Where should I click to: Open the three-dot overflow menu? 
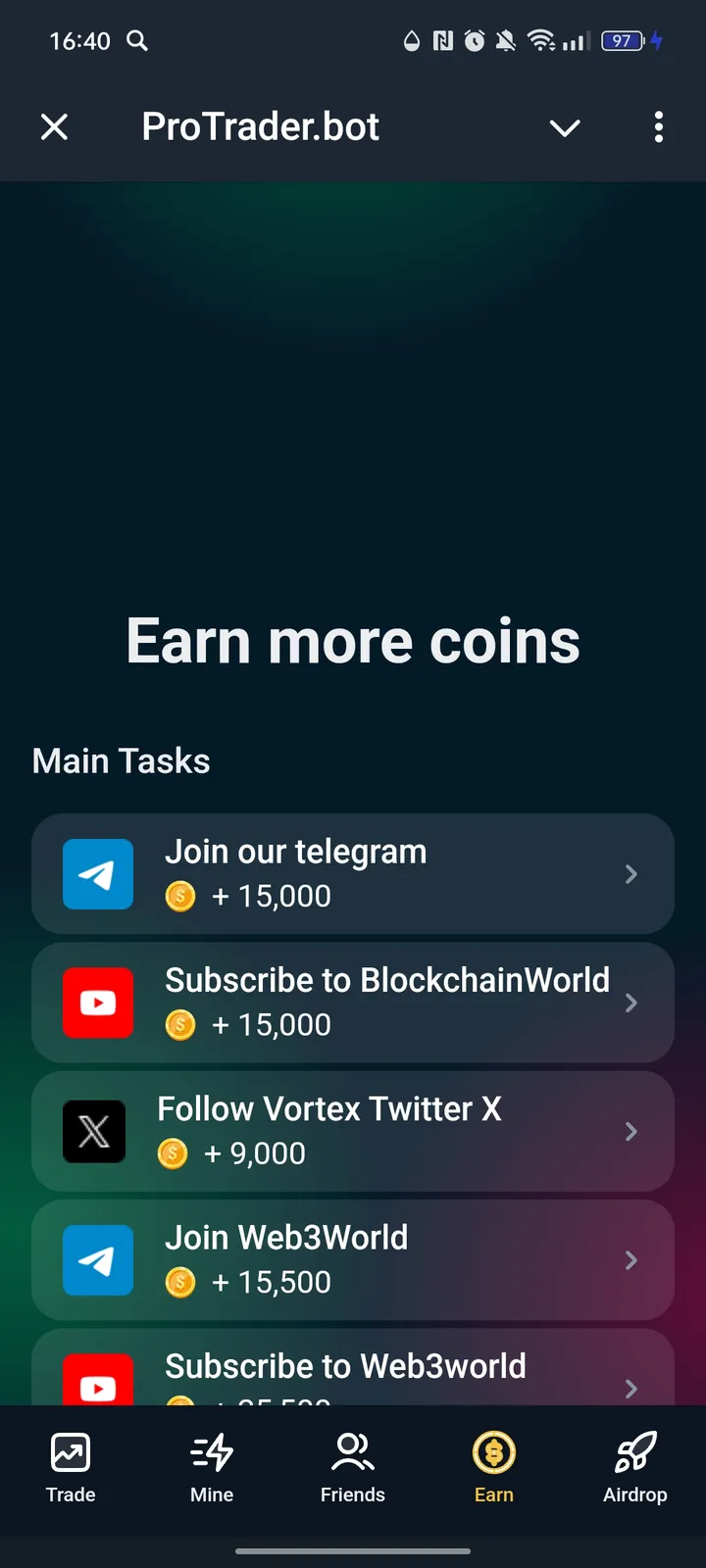click(x=659, y=127)
